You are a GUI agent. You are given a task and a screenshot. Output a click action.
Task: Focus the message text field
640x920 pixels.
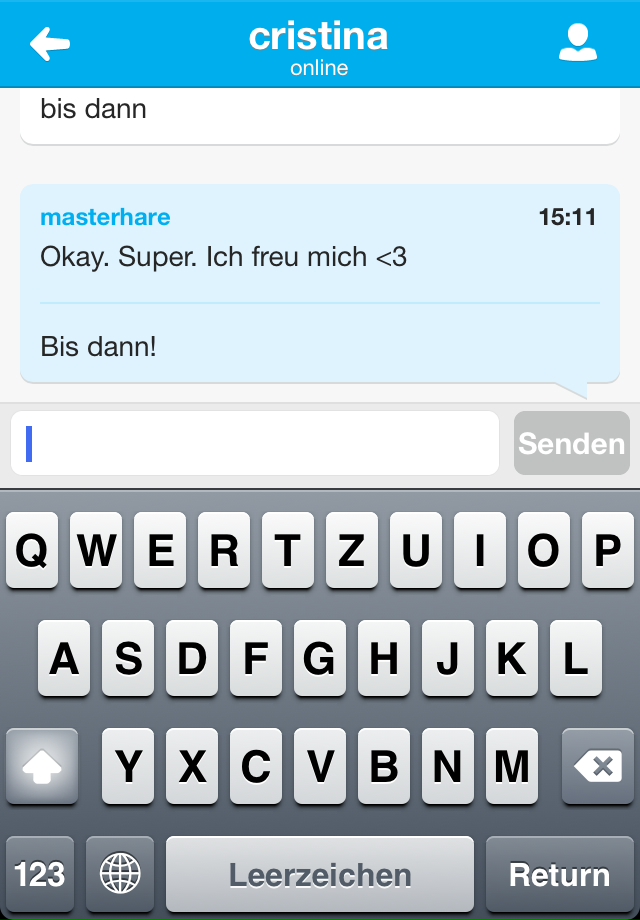coord(255,443)
